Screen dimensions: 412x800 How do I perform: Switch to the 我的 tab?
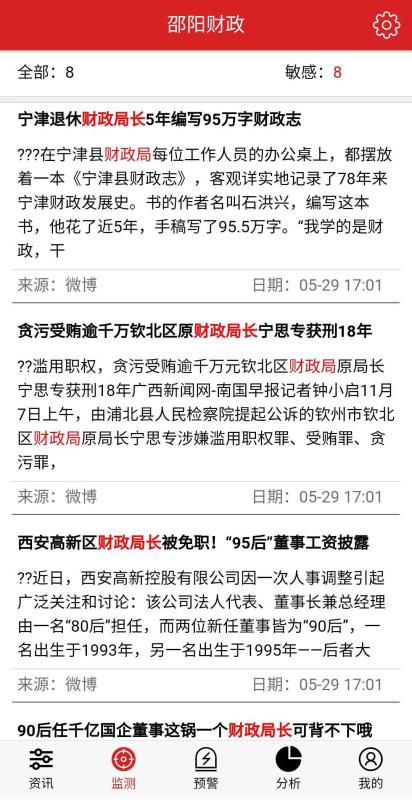click(x=371, y=769)
